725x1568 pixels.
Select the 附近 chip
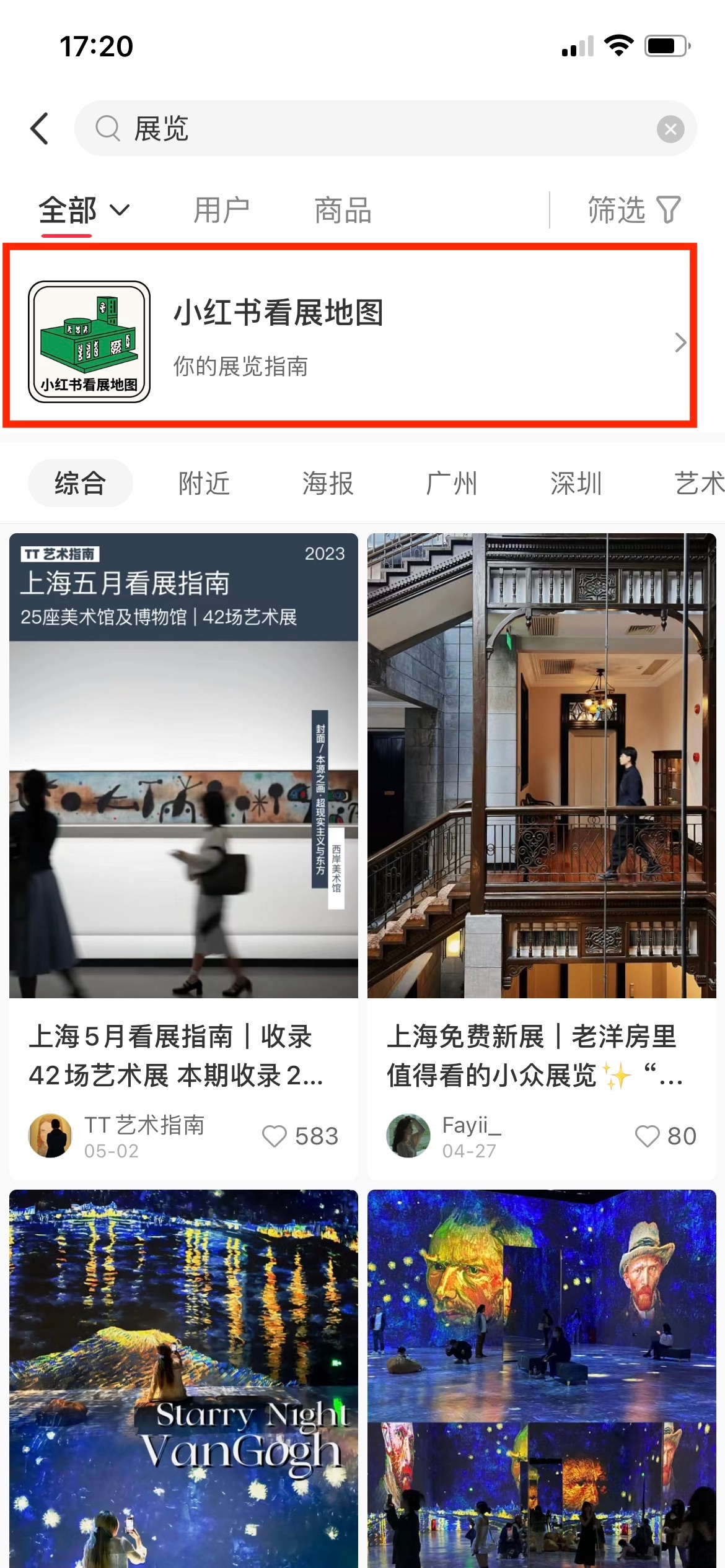[x=204, y=484]
